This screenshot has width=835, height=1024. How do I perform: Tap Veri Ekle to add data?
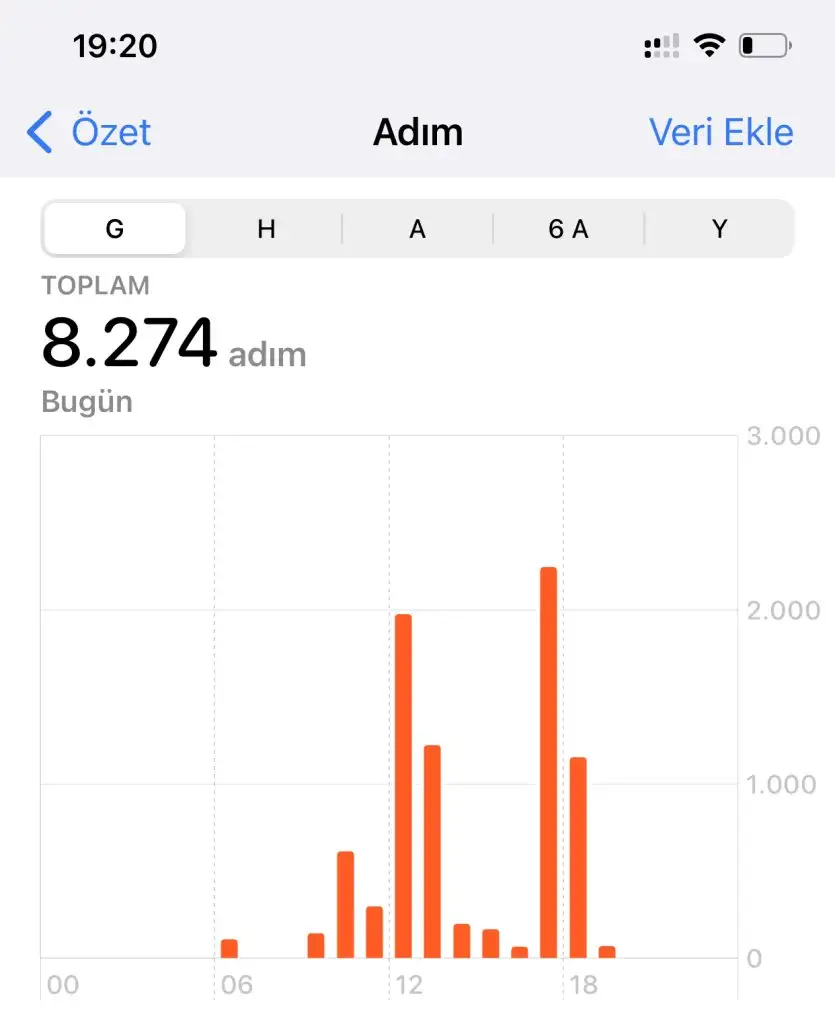(x=721, y=132)
